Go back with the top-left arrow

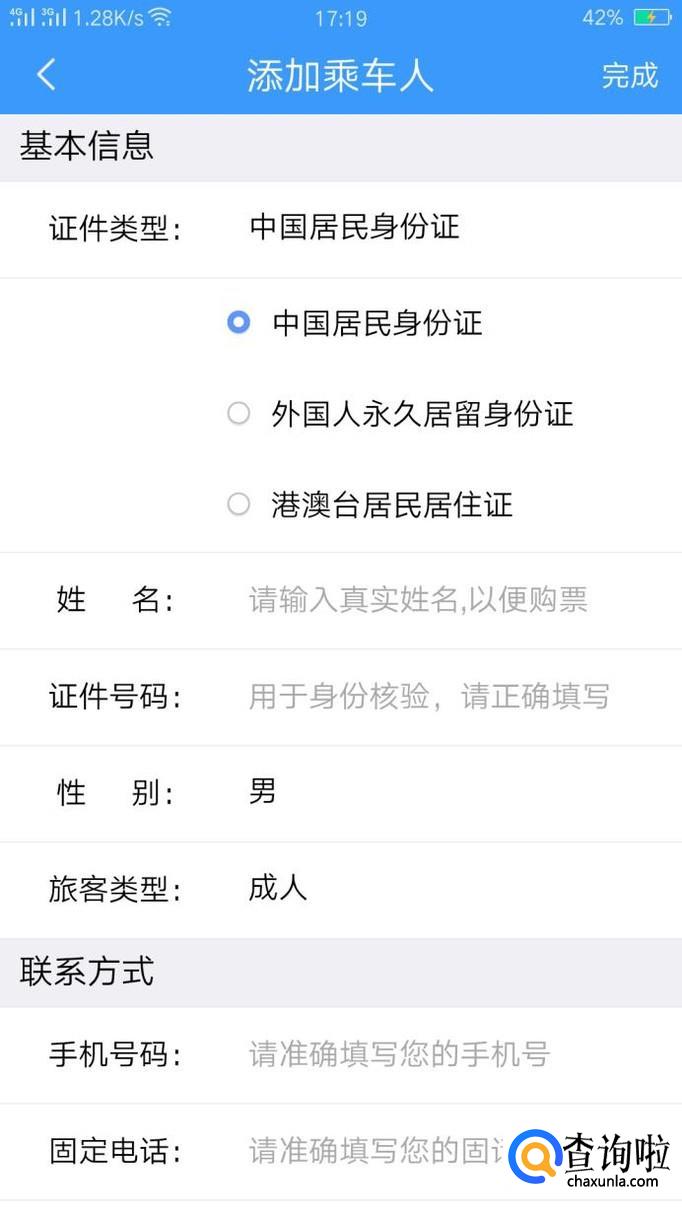click(x=46, y=75)
